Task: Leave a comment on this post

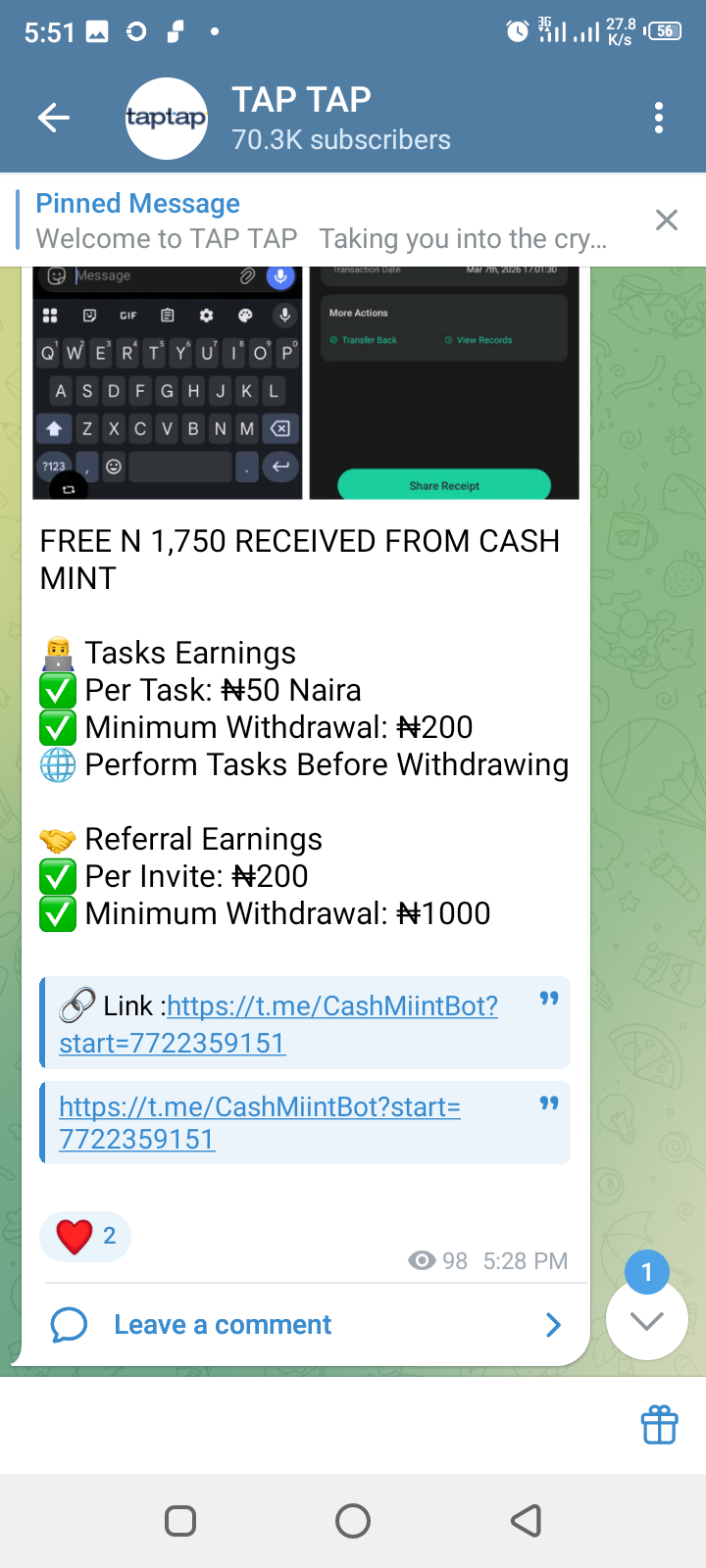Action: pos(223,1325)
